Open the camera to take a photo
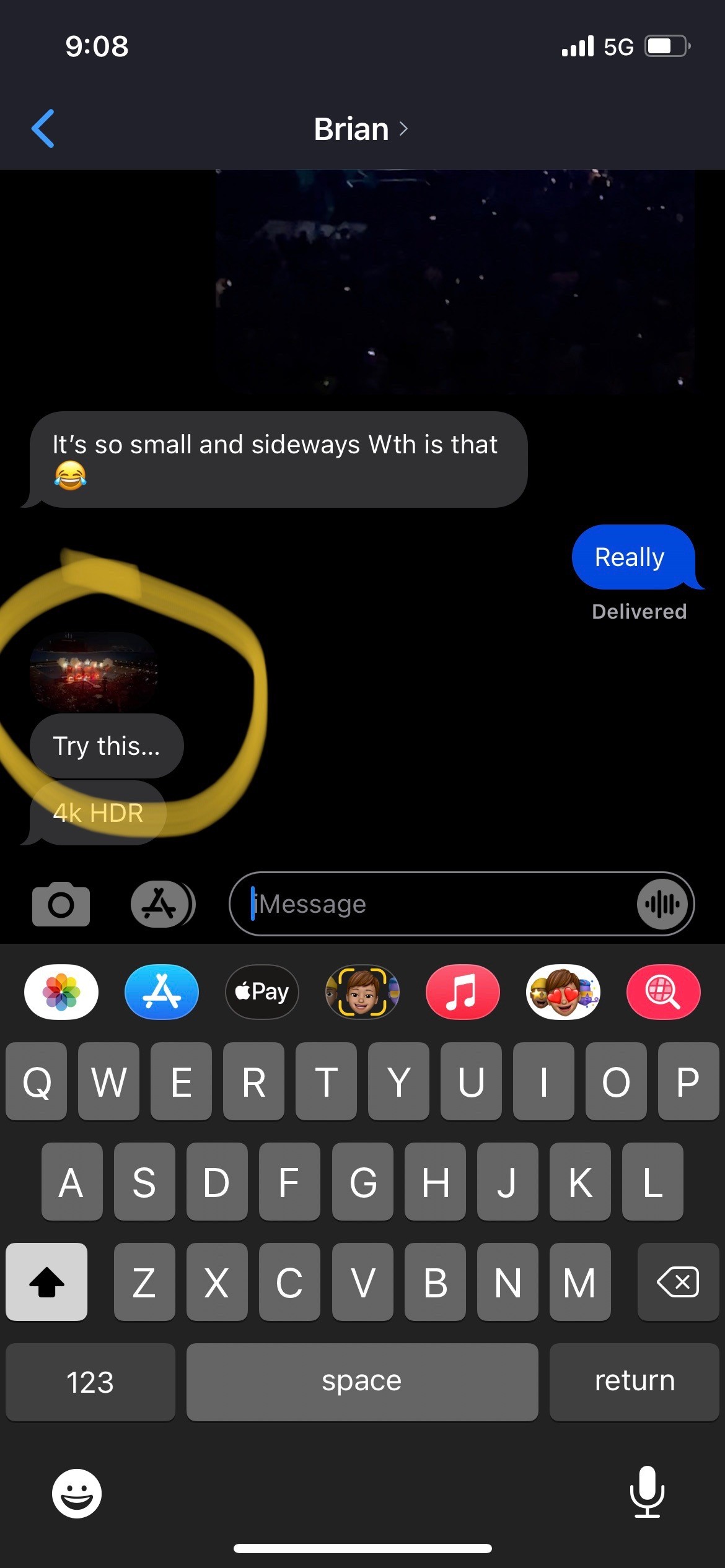Image resolution: width=725 pixels, height=1568 pixels. 61,904
